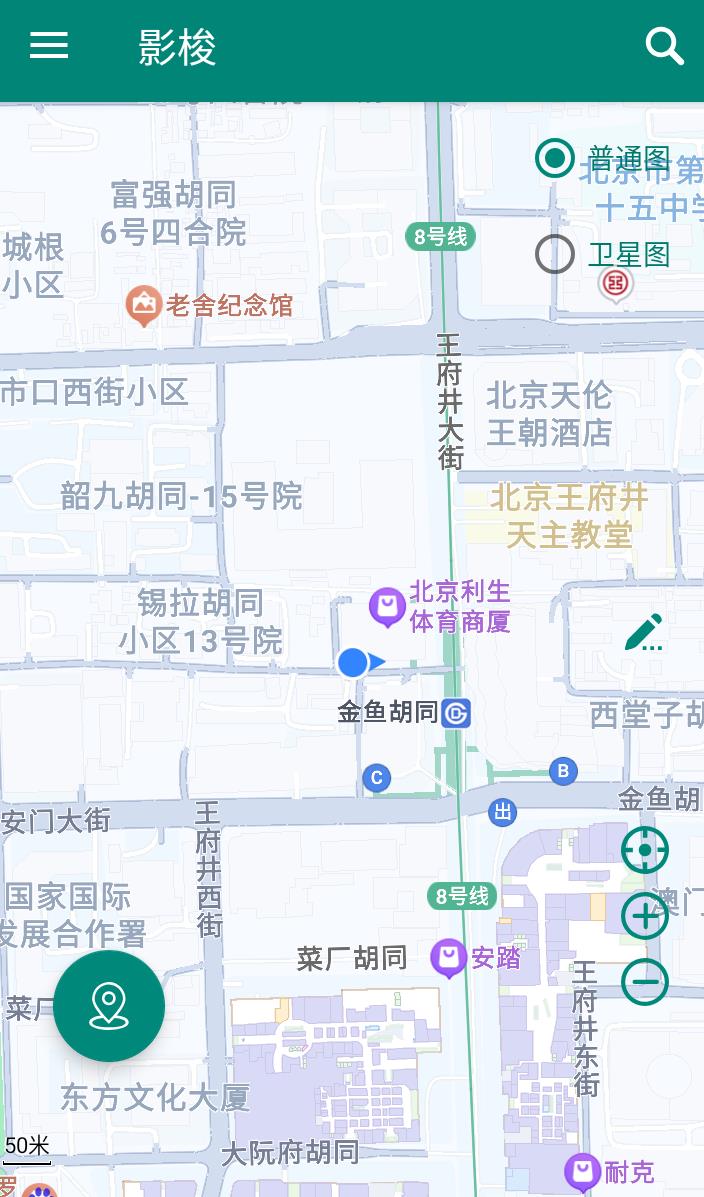Open the hamburger drawer menu
The image size is (704, 1197).
pos(48,46)
